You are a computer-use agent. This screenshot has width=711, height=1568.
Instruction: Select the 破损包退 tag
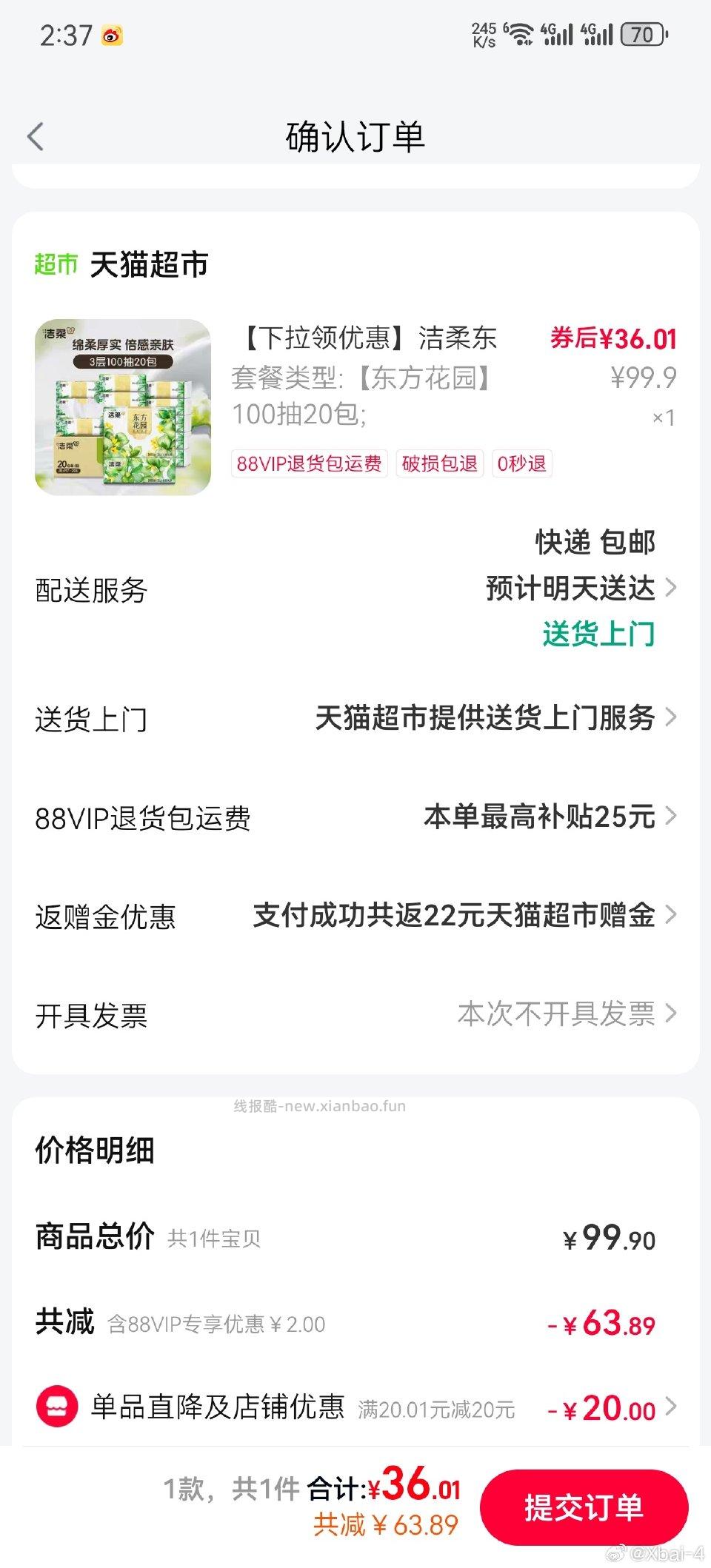438,463
